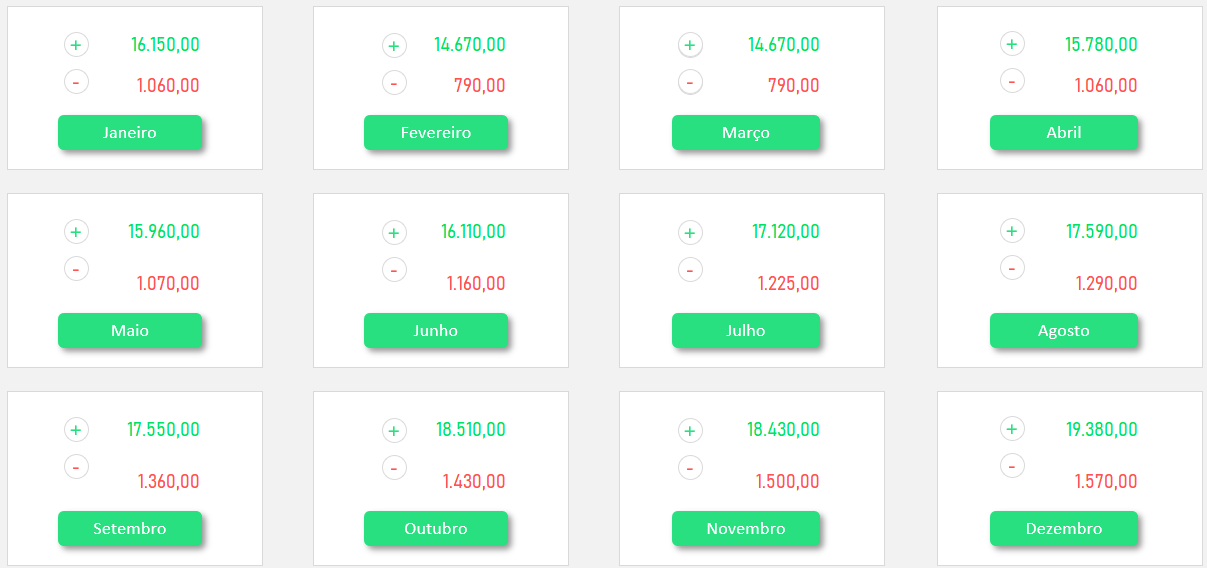Open the Janeiro month button

point(130,132)
